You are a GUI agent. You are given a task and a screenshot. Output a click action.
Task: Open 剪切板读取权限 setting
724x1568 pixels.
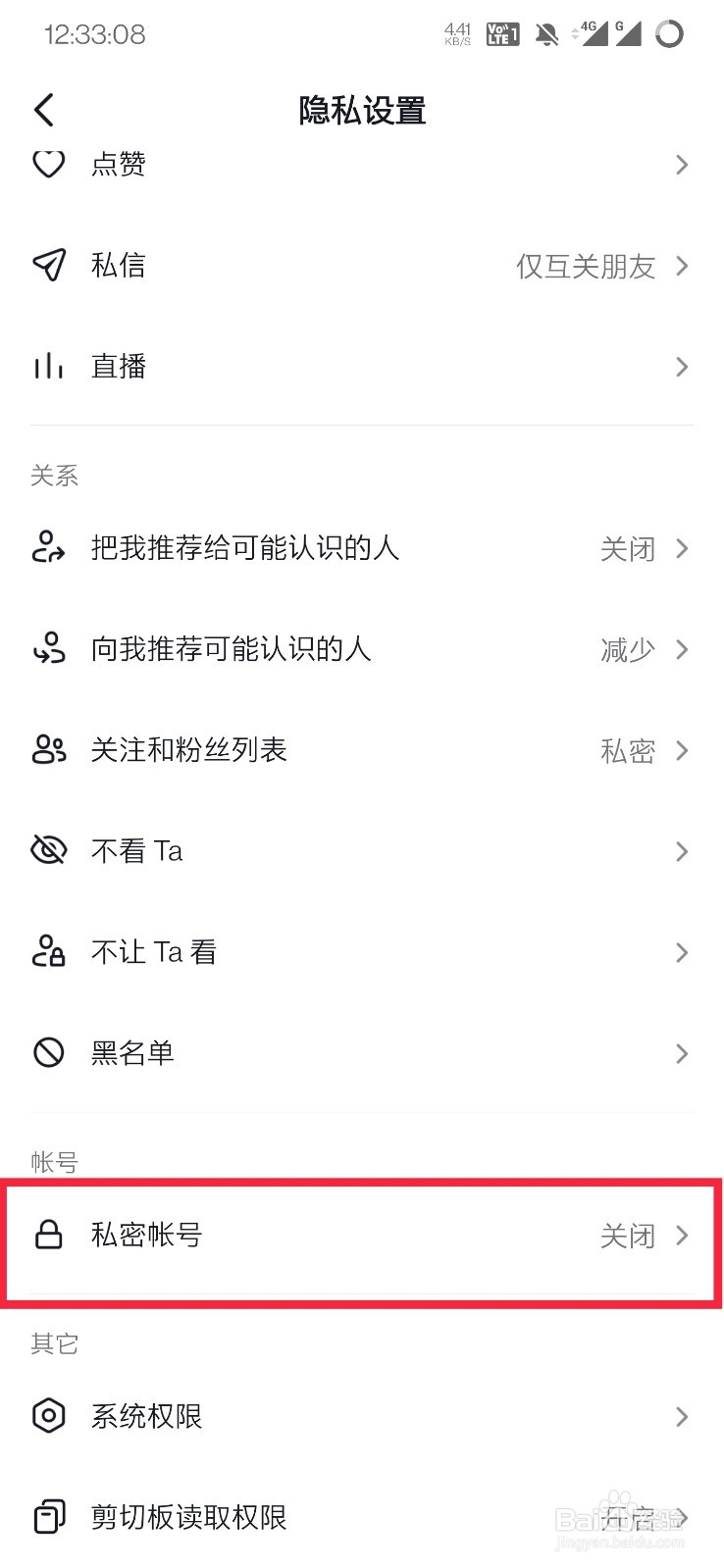click(362, 1517)
